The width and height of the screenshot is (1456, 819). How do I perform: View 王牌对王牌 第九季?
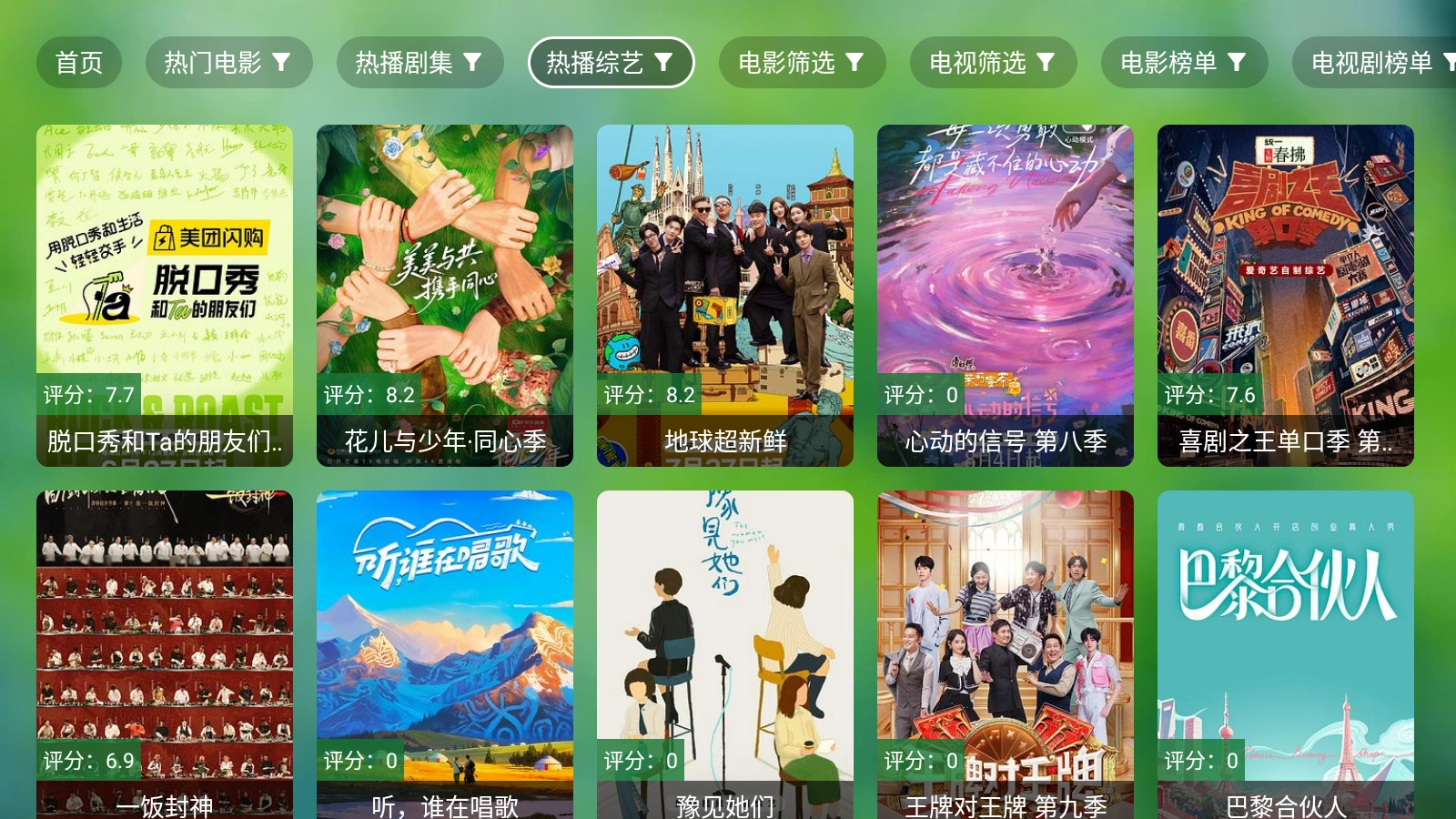[1006, 655]
